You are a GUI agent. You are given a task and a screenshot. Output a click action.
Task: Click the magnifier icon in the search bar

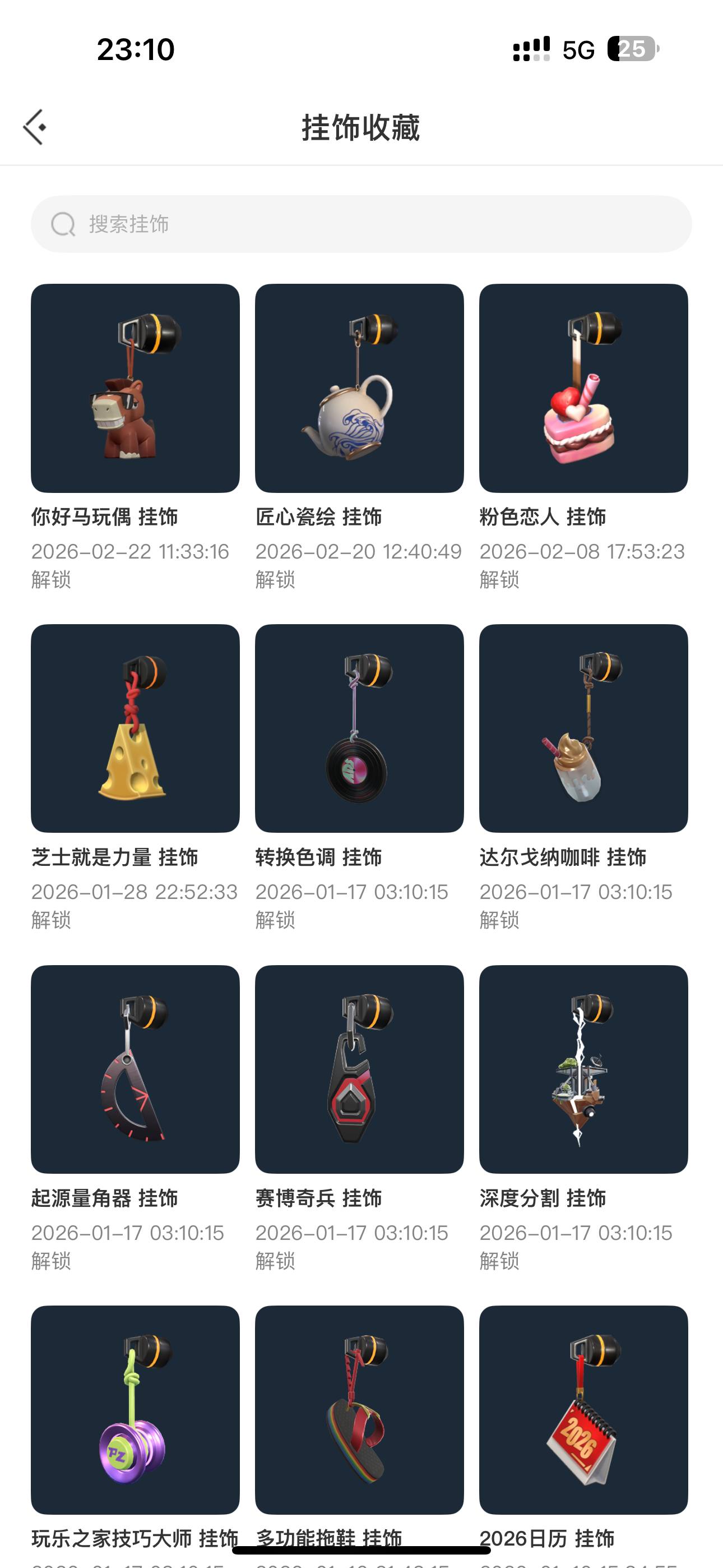61,224
